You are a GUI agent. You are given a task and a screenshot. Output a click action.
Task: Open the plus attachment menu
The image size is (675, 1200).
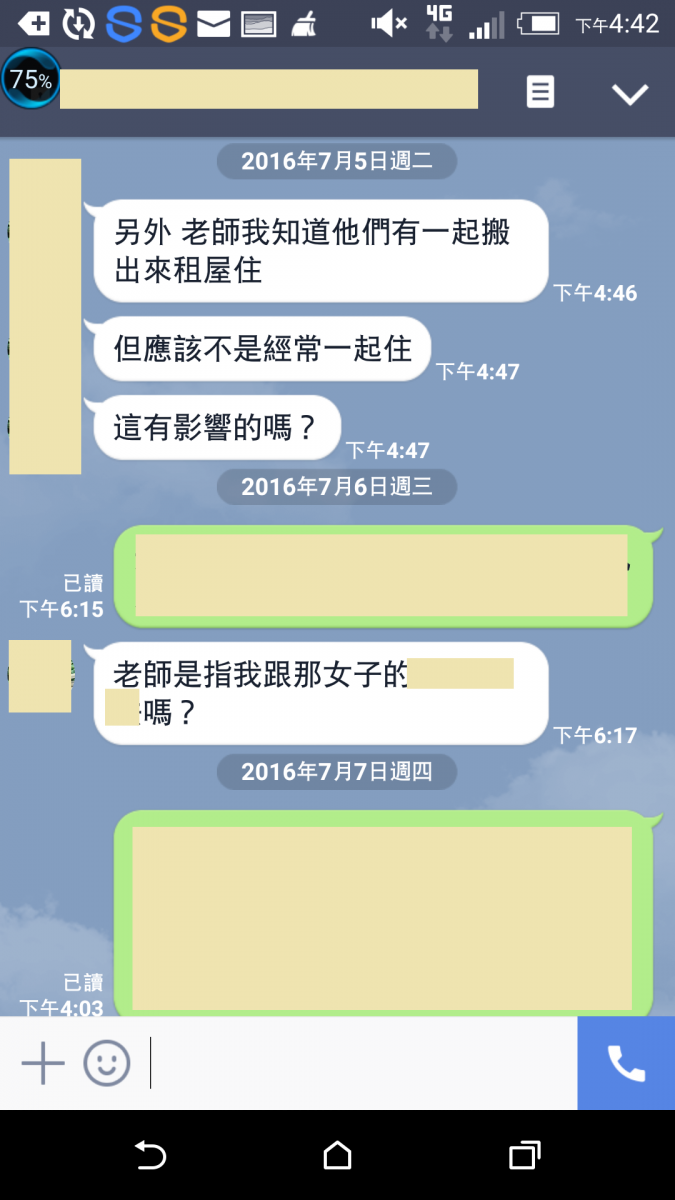pos(43,1063)
